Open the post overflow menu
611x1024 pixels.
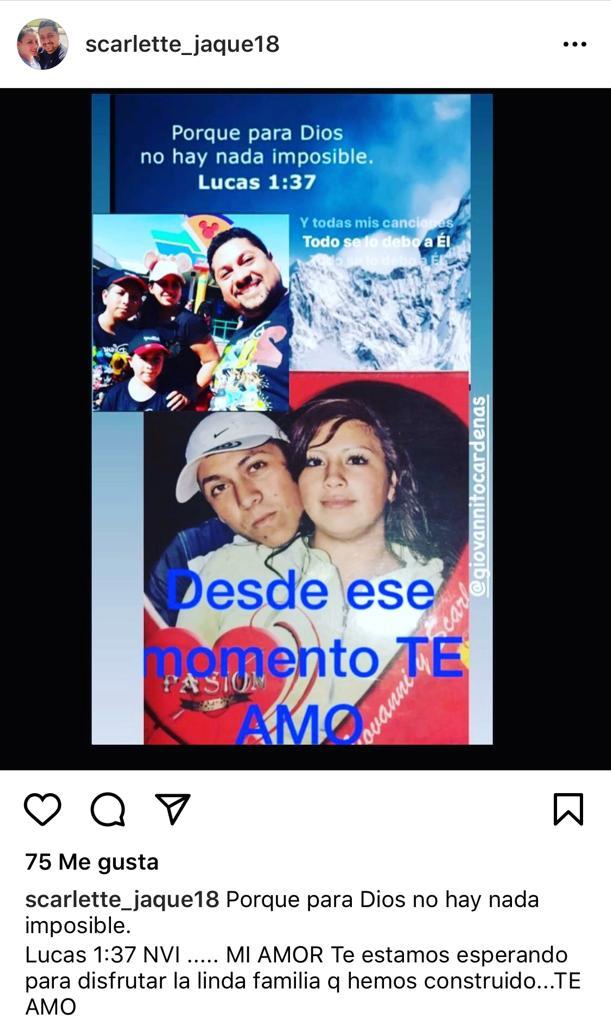coord(574,44)
